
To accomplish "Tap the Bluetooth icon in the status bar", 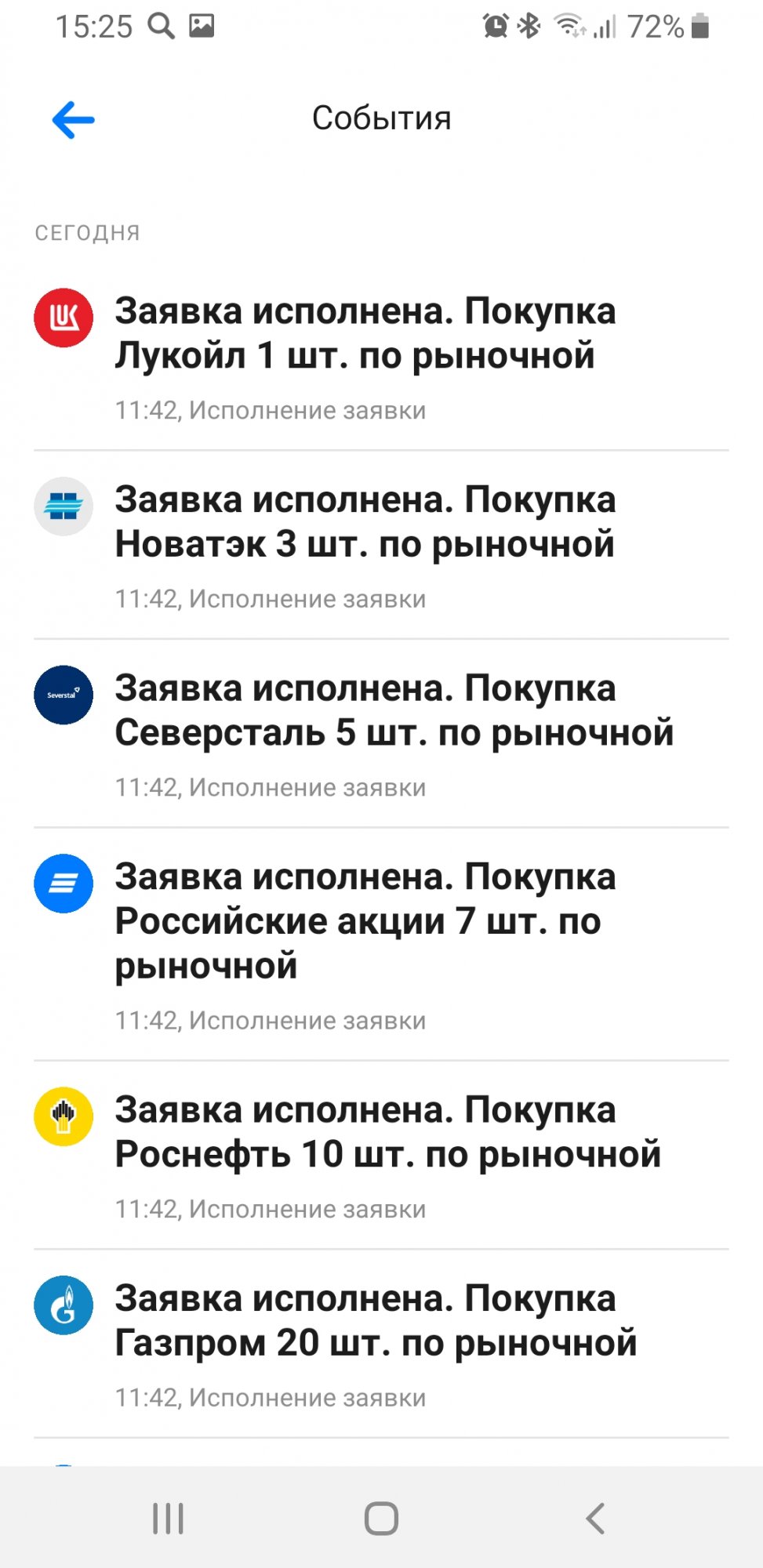I will (529, 24).
